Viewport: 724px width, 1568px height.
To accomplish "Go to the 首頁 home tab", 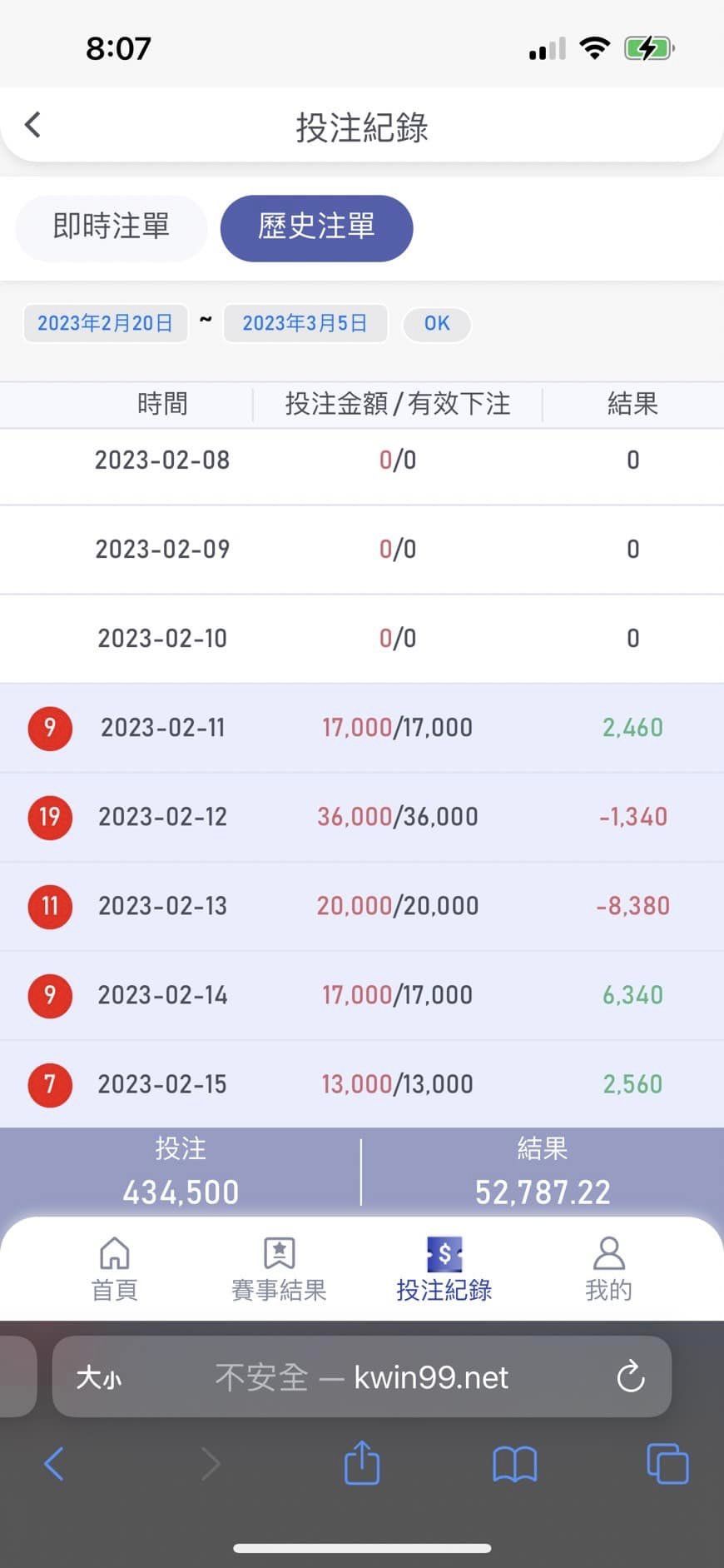I will click(x=114, y=1270).
